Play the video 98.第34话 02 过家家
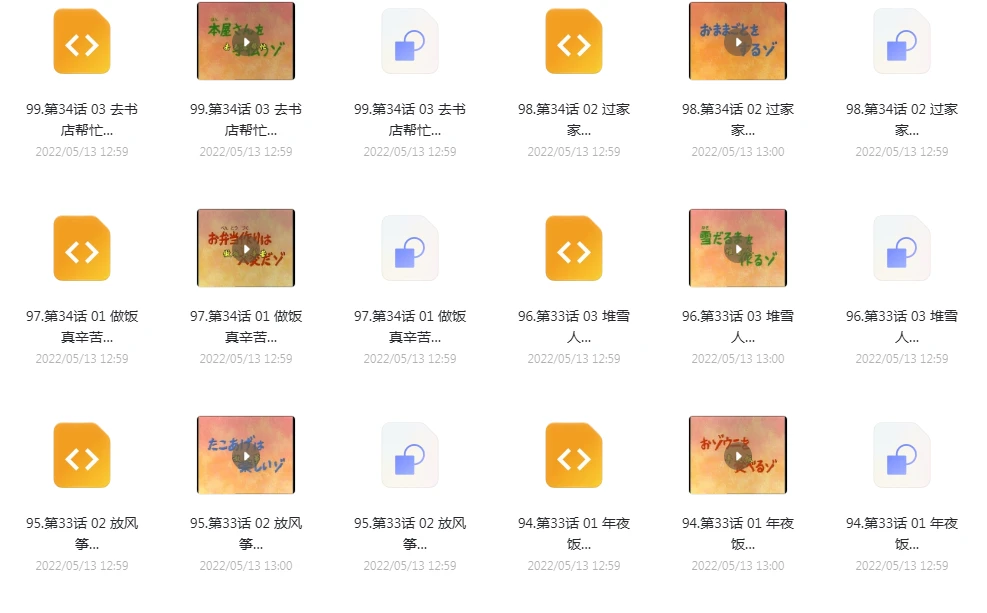The image size is (987, 613). click(x=738, y=42)
